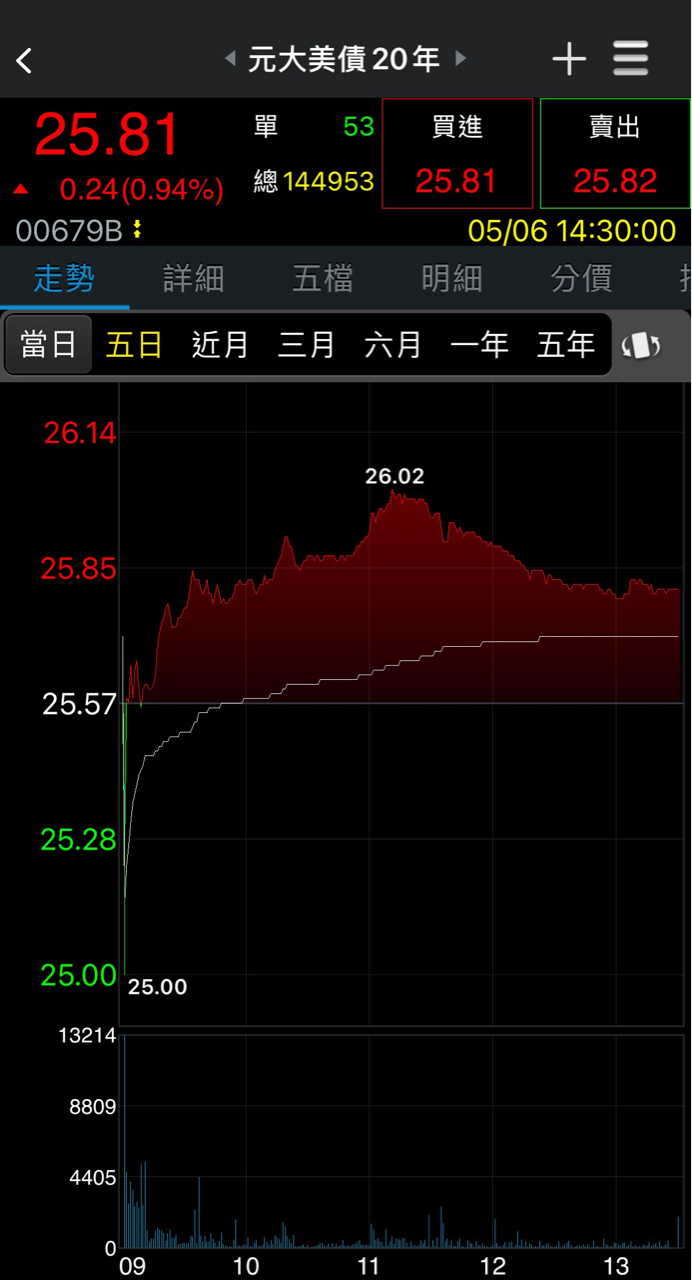Select the 分價 tab
The height and width of the screenshot is (1280, 692).
[x=580, y=278]
